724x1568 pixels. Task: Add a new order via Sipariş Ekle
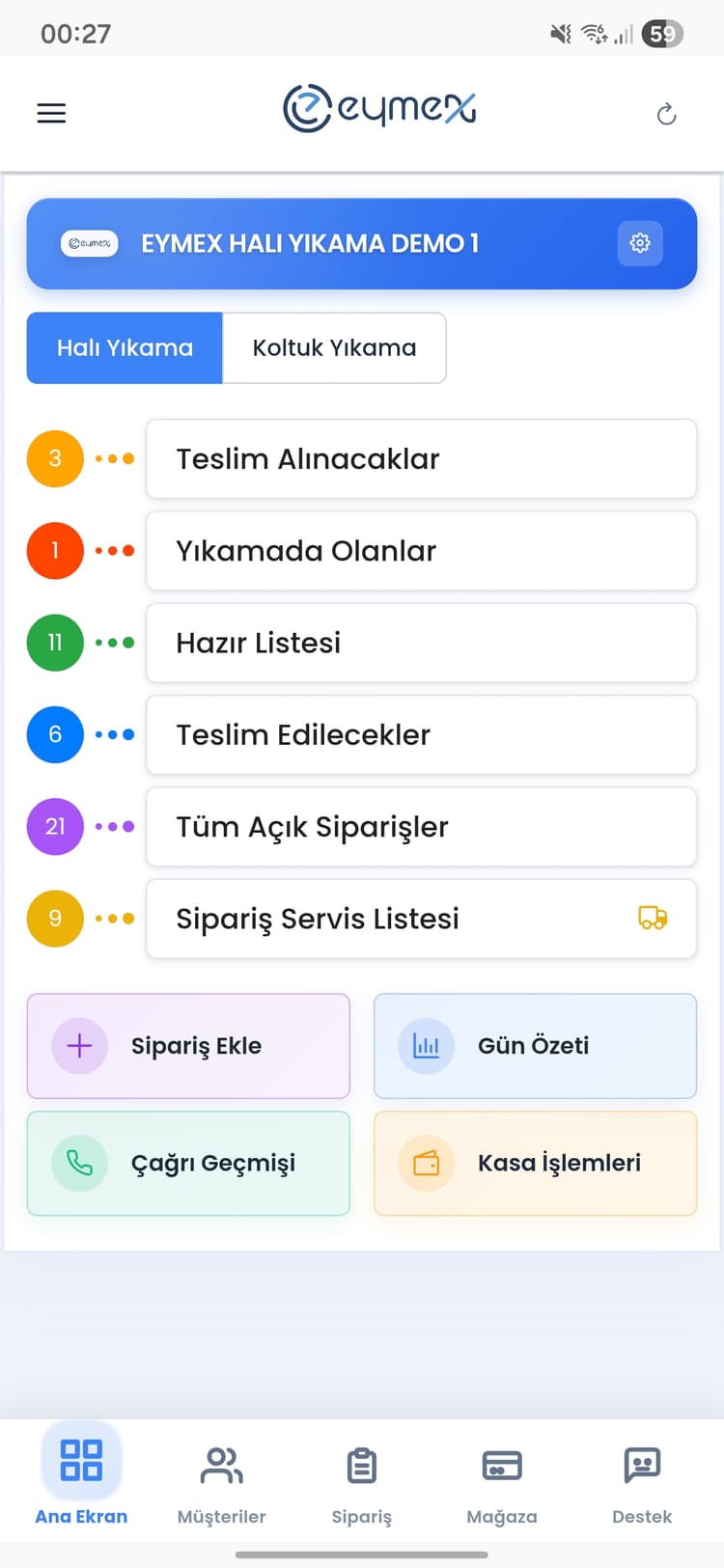pyautogui.click(x=188, y=1046)
